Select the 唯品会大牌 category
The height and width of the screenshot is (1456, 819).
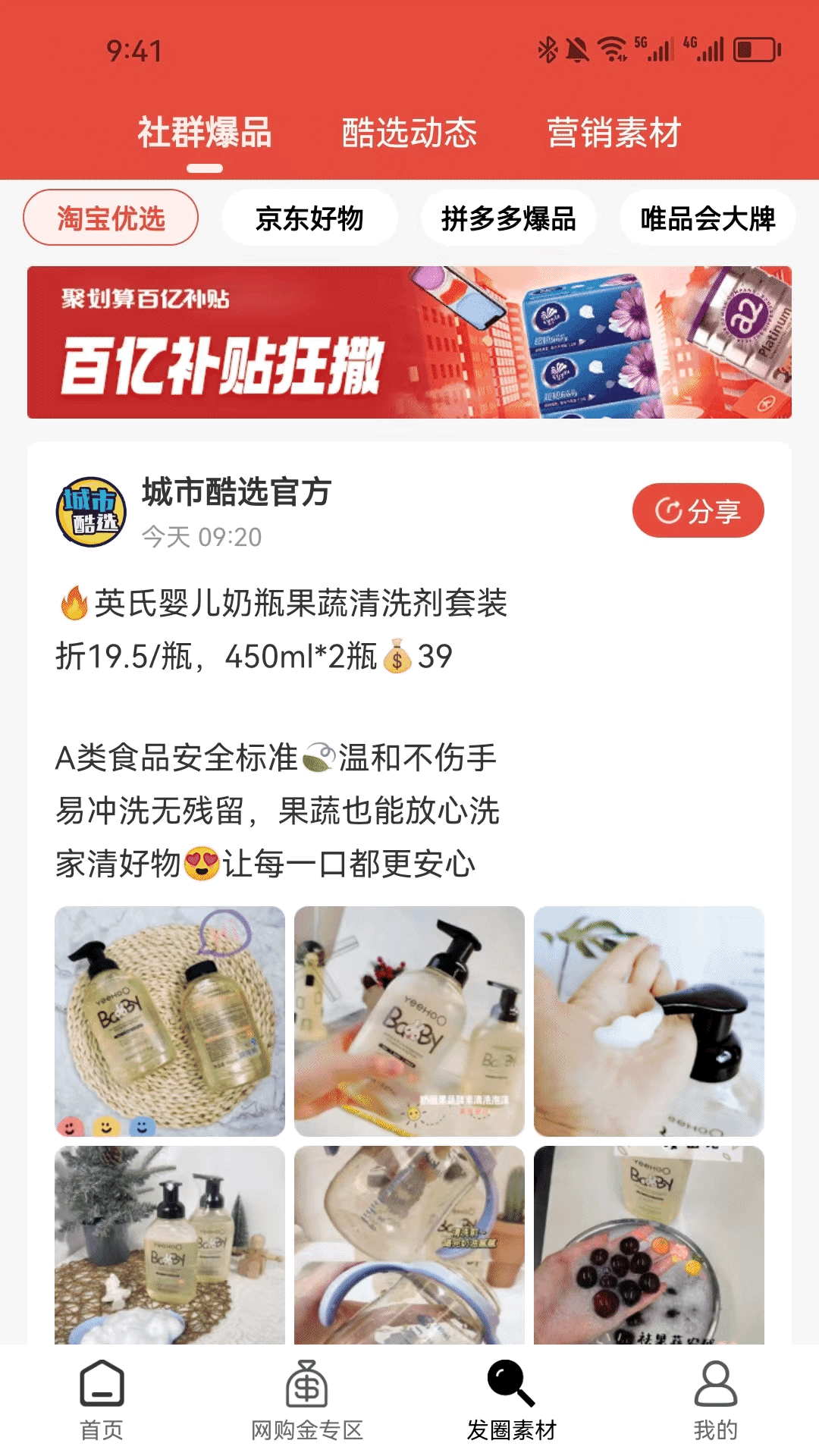pyautogui.click(x=707, y=217)
